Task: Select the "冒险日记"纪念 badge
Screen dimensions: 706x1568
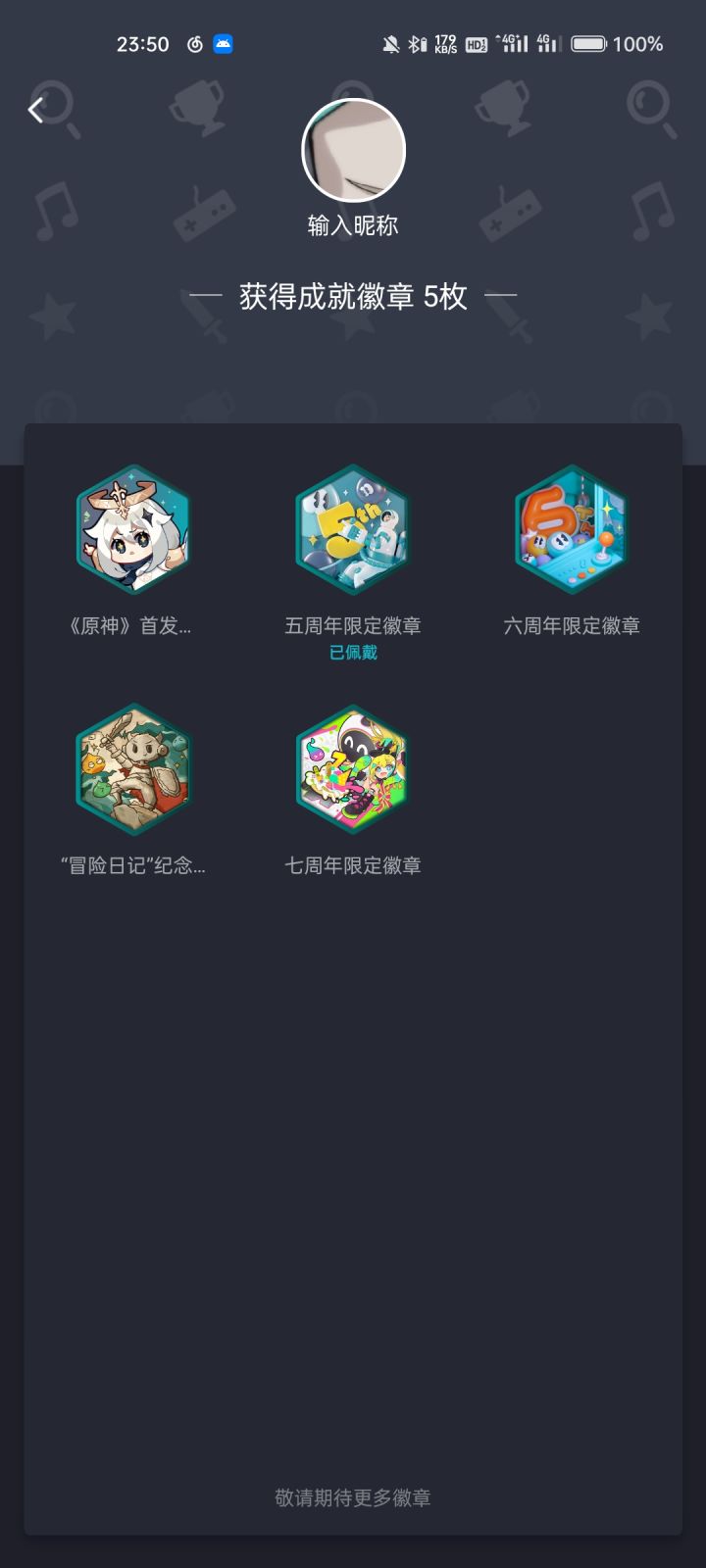Action: (x=132, y=771)
